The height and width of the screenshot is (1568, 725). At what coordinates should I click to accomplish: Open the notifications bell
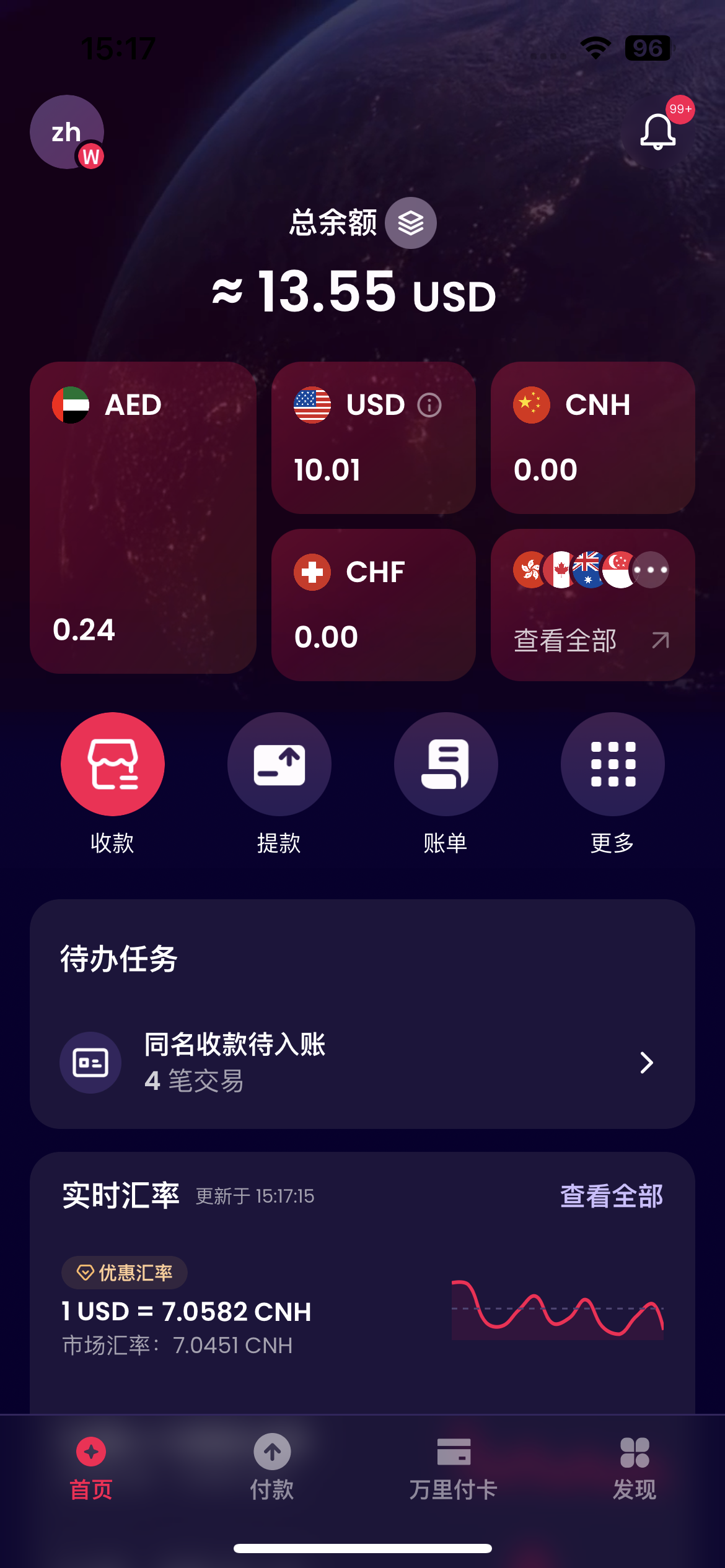[x=657, y=131]
